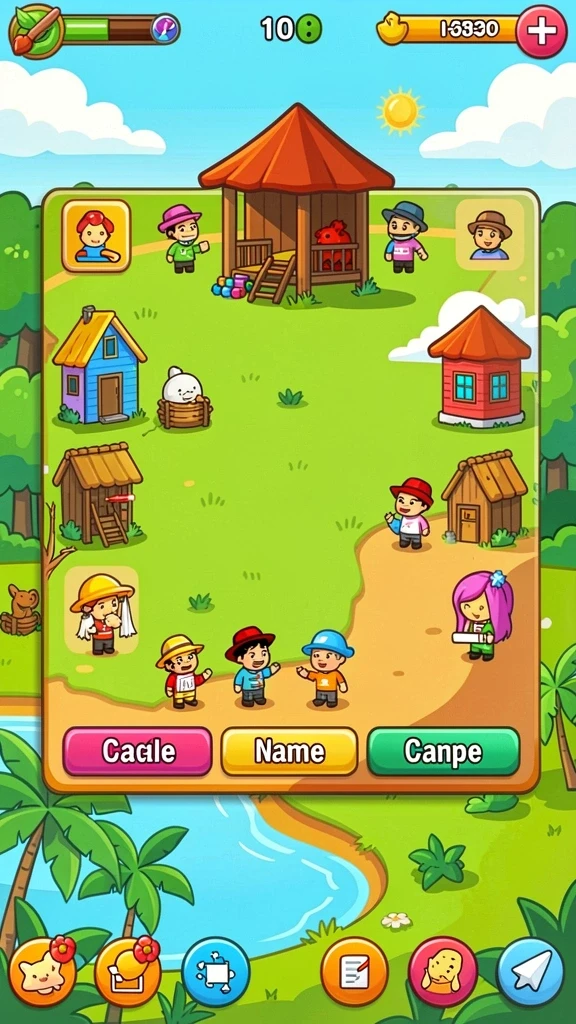Tap the green Canpe button
Screen dimensions: 576x1024
point(443,751)
